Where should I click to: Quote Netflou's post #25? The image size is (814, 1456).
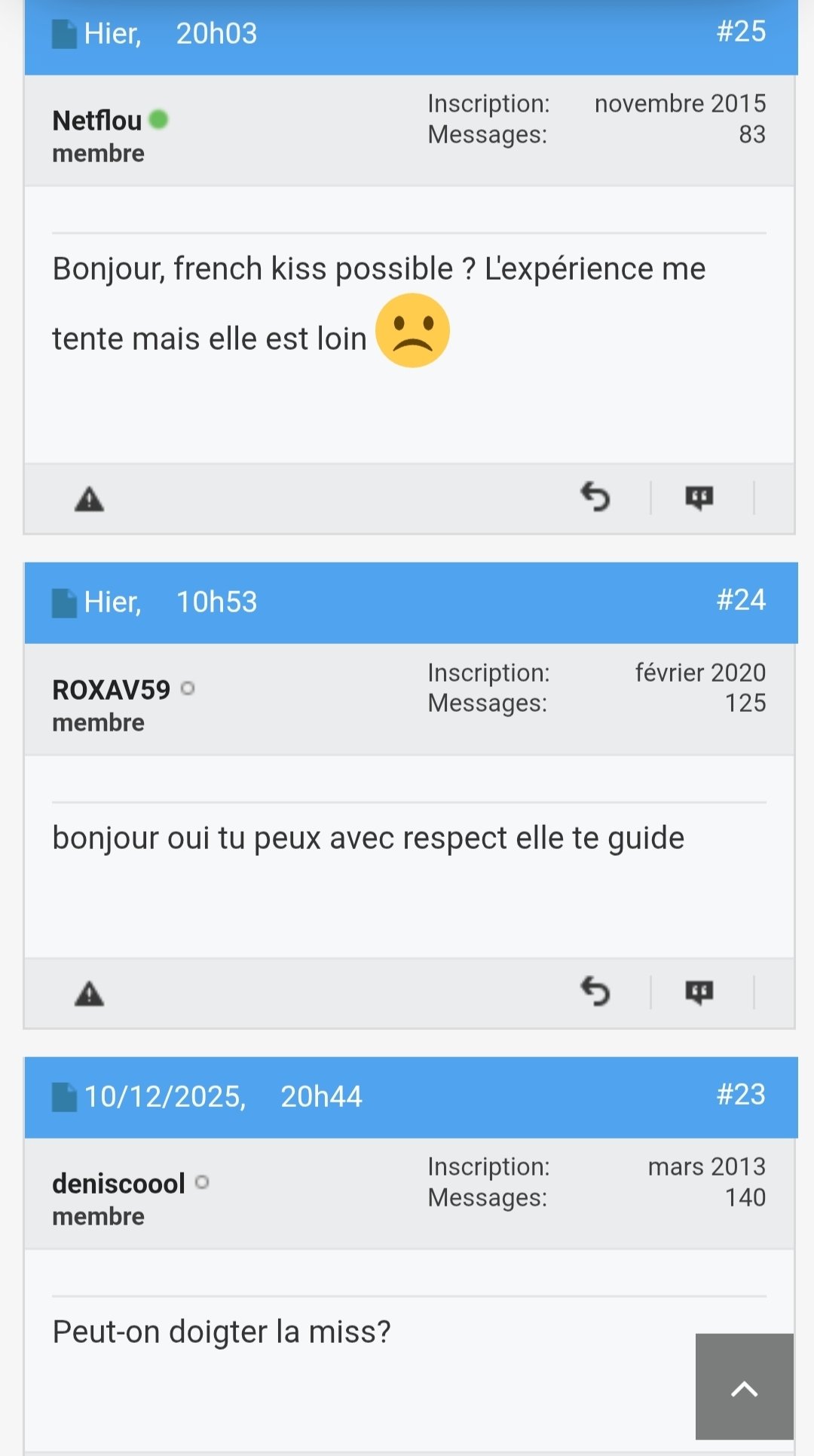[699, 498]
